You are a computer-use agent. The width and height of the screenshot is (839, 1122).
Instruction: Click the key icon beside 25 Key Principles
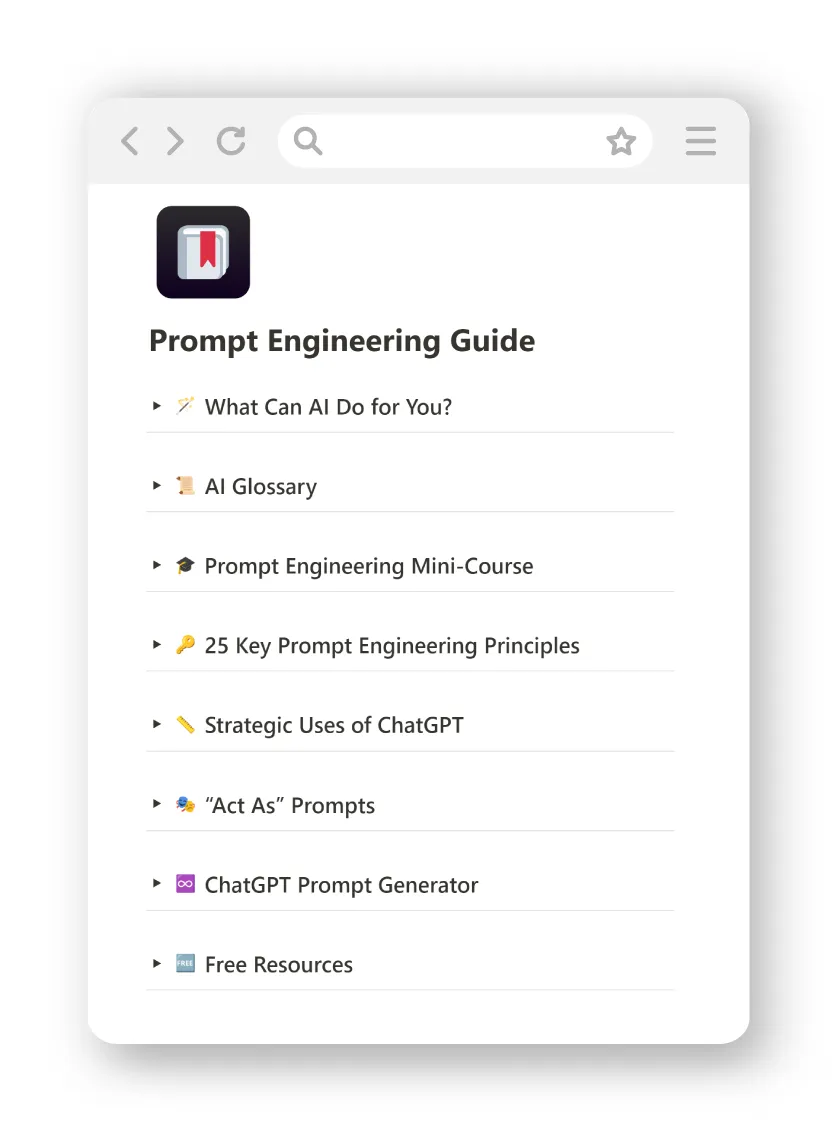coord(186,645)
